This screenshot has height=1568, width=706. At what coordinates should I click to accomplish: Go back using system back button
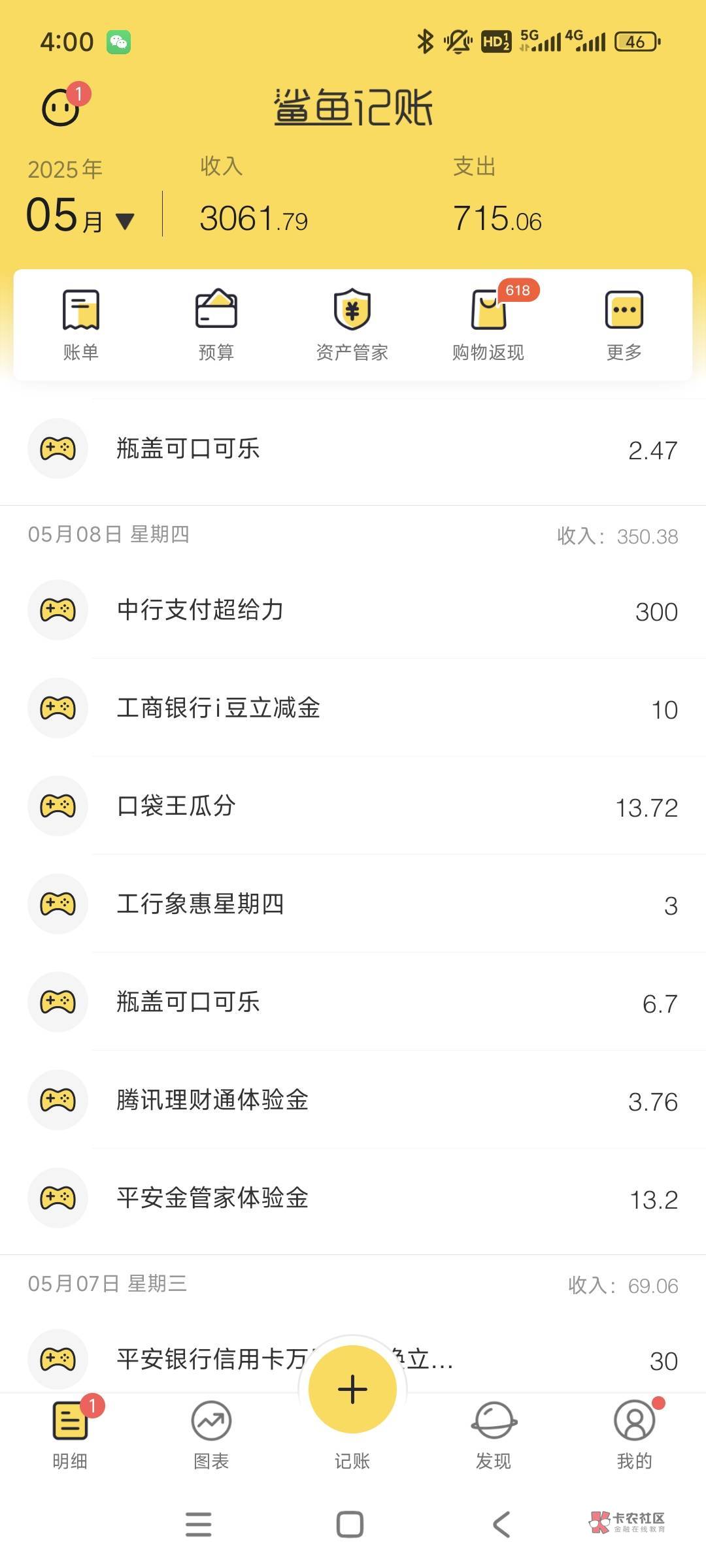pyautogui.click(x=501, y=1524)
